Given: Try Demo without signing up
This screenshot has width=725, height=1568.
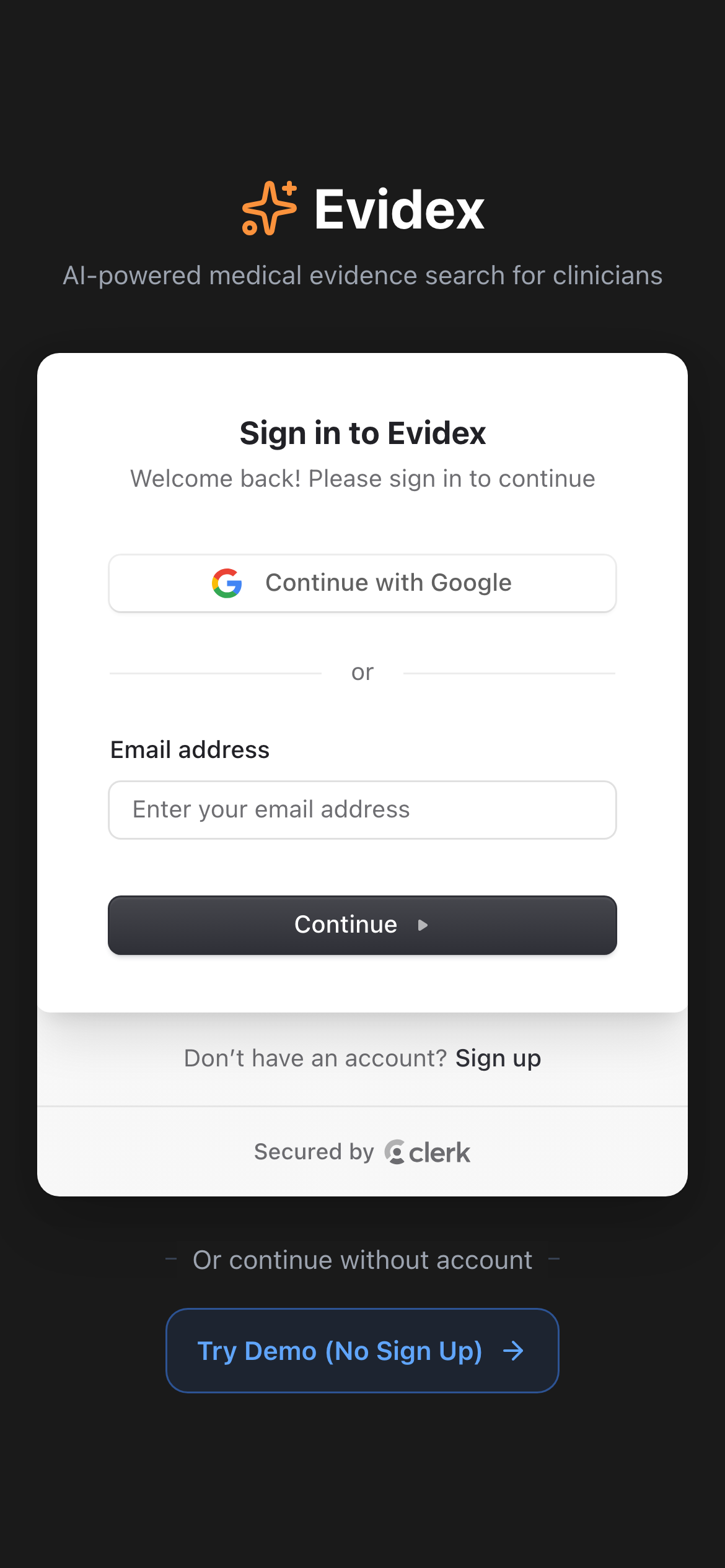Looking at the screenshot, I should (x=362, y=1351).
